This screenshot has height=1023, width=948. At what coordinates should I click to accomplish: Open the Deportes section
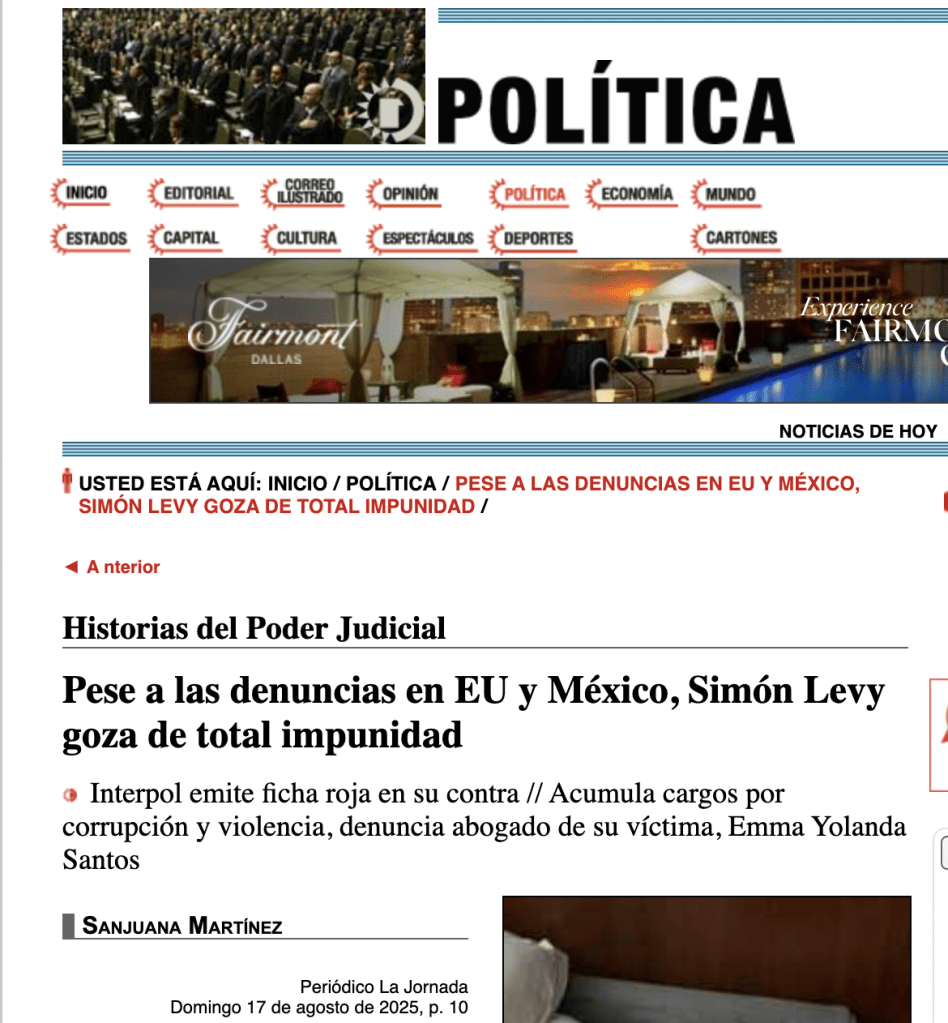tap(537, 238)
